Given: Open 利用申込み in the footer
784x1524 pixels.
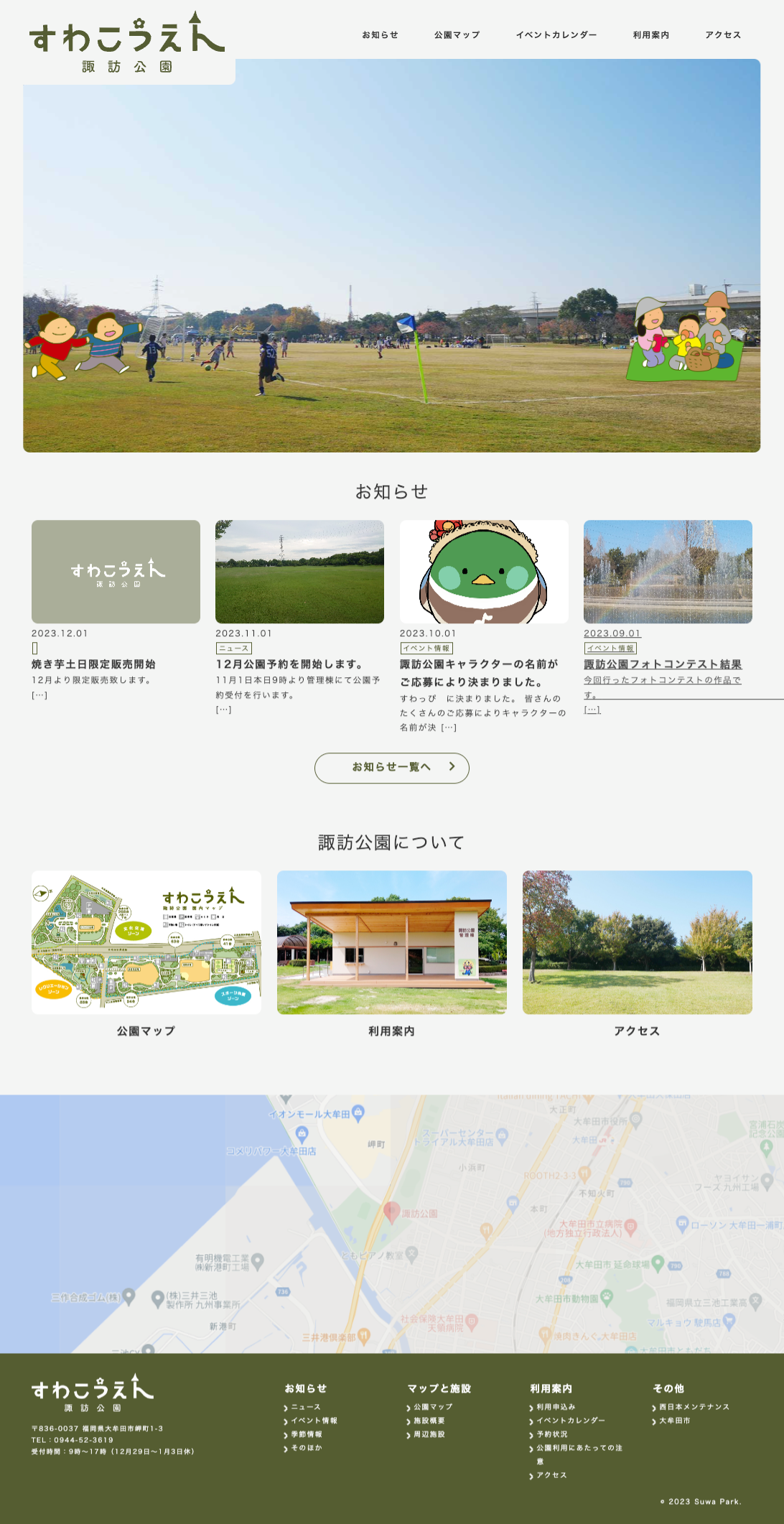Looking at the screenshot, I should click(x=556, y=1407).
